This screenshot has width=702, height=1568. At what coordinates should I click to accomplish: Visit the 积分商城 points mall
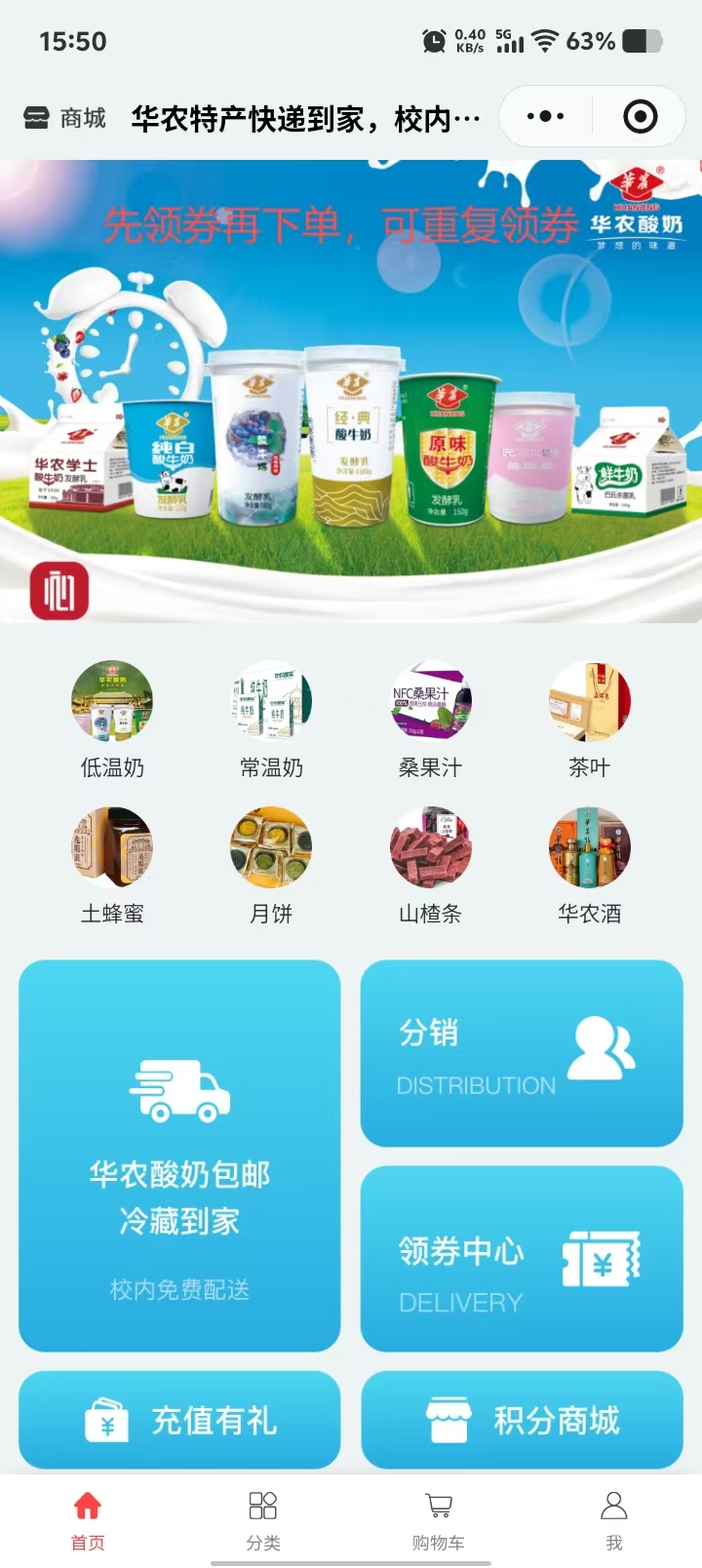522,1420
